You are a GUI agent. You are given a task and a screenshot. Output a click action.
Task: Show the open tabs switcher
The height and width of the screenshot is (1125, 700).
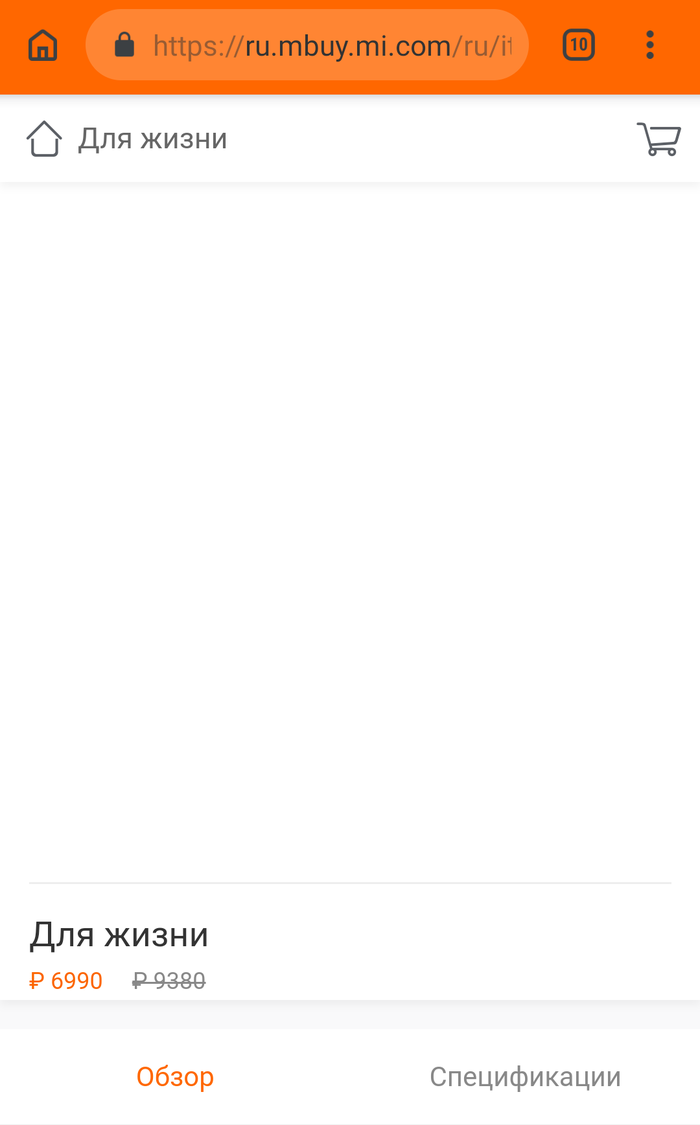(x=578, y=45)
